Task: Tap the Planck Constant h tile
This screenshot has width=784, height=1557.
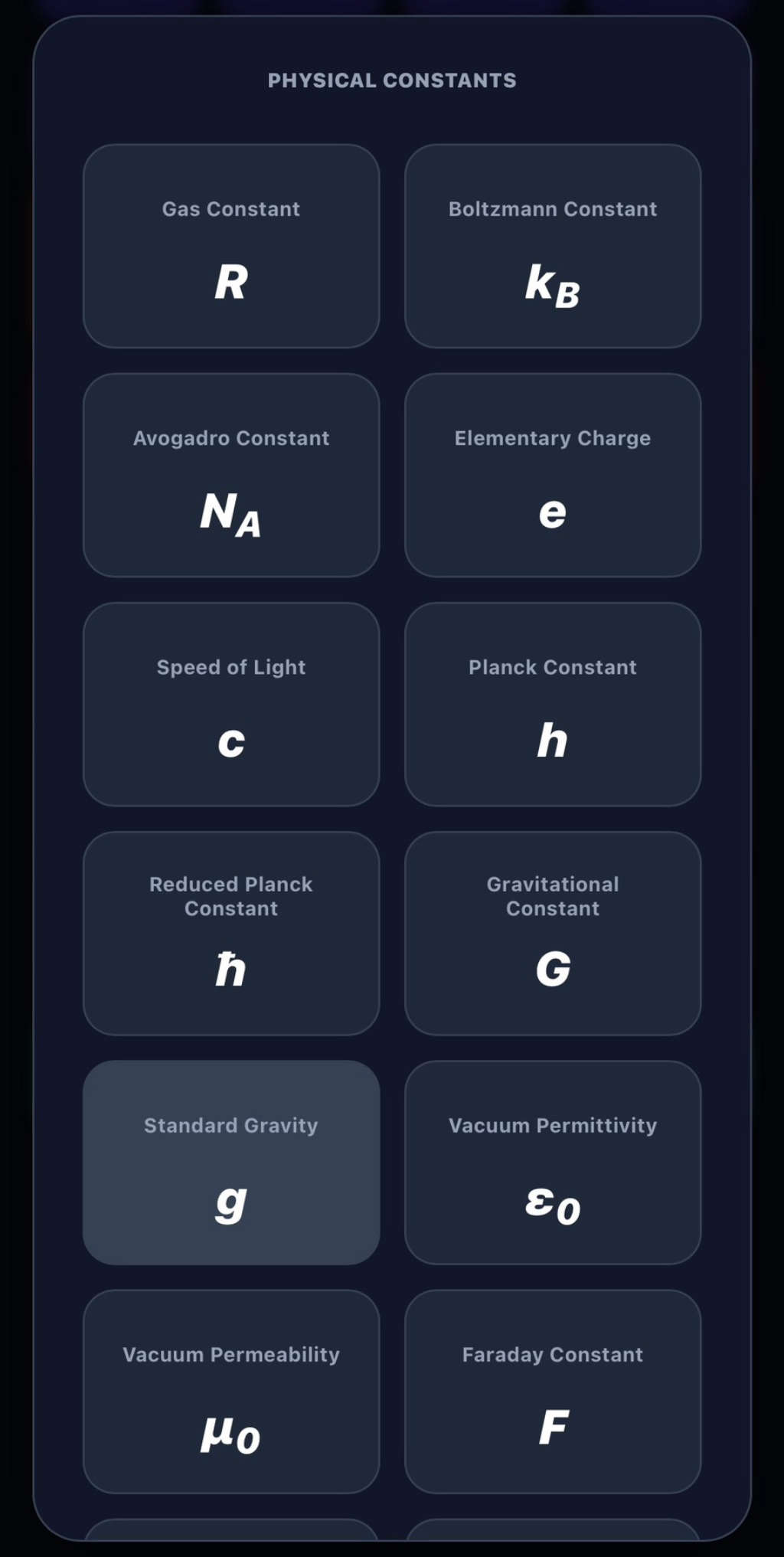Action: [552, 705]
